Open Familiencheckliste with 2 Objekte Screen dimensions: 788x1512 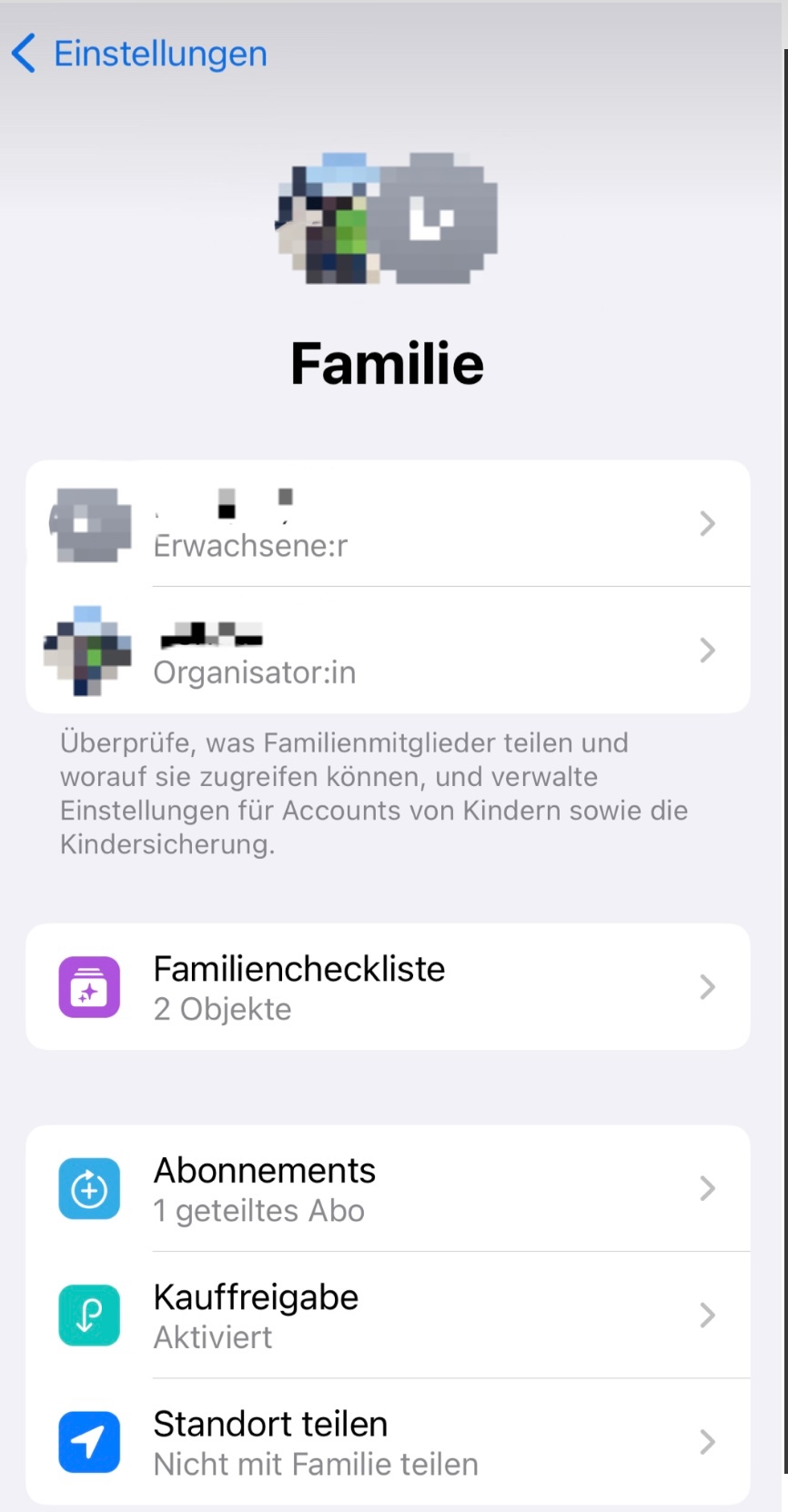[x=388, y=988]
